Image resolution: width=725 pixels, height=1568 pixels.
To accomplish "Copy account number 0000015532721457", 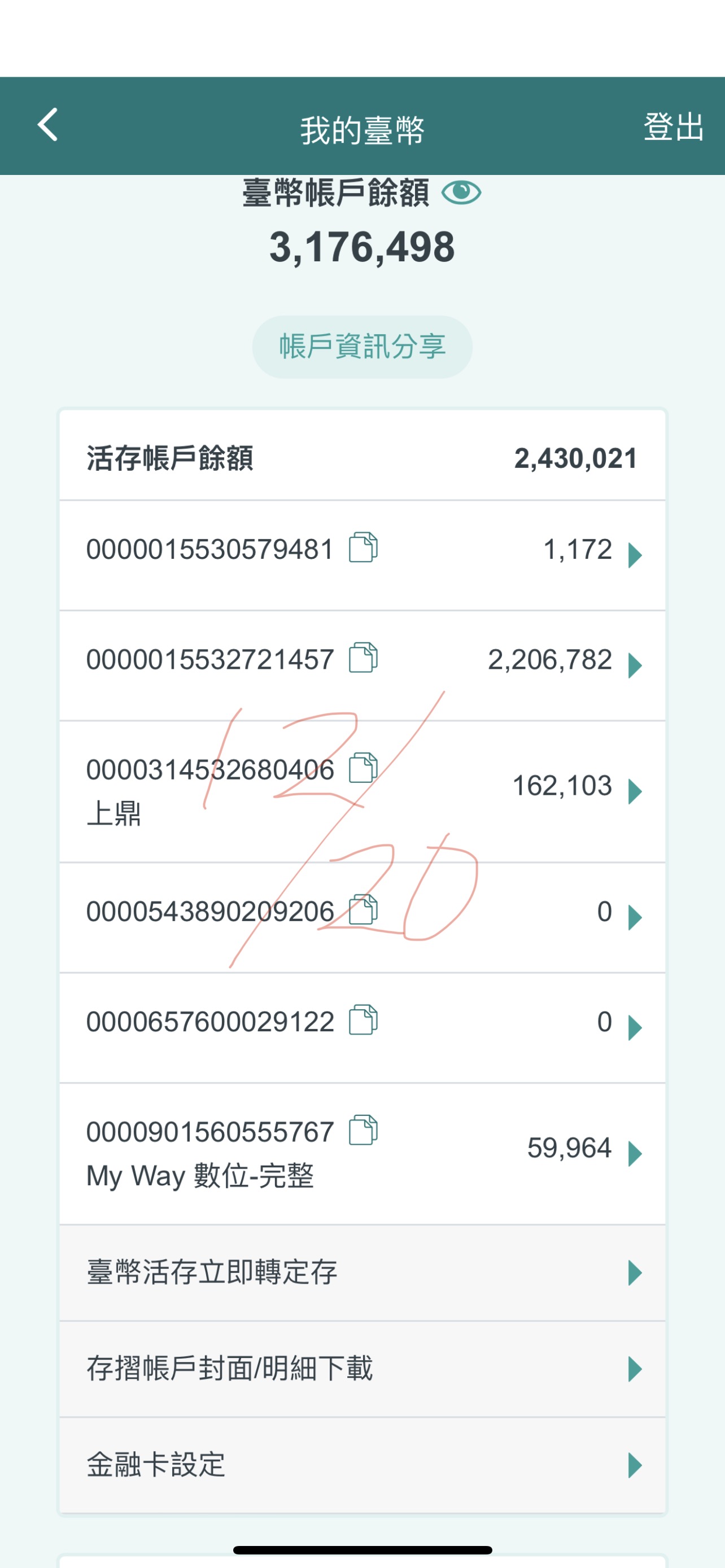I will click(363, 658).
